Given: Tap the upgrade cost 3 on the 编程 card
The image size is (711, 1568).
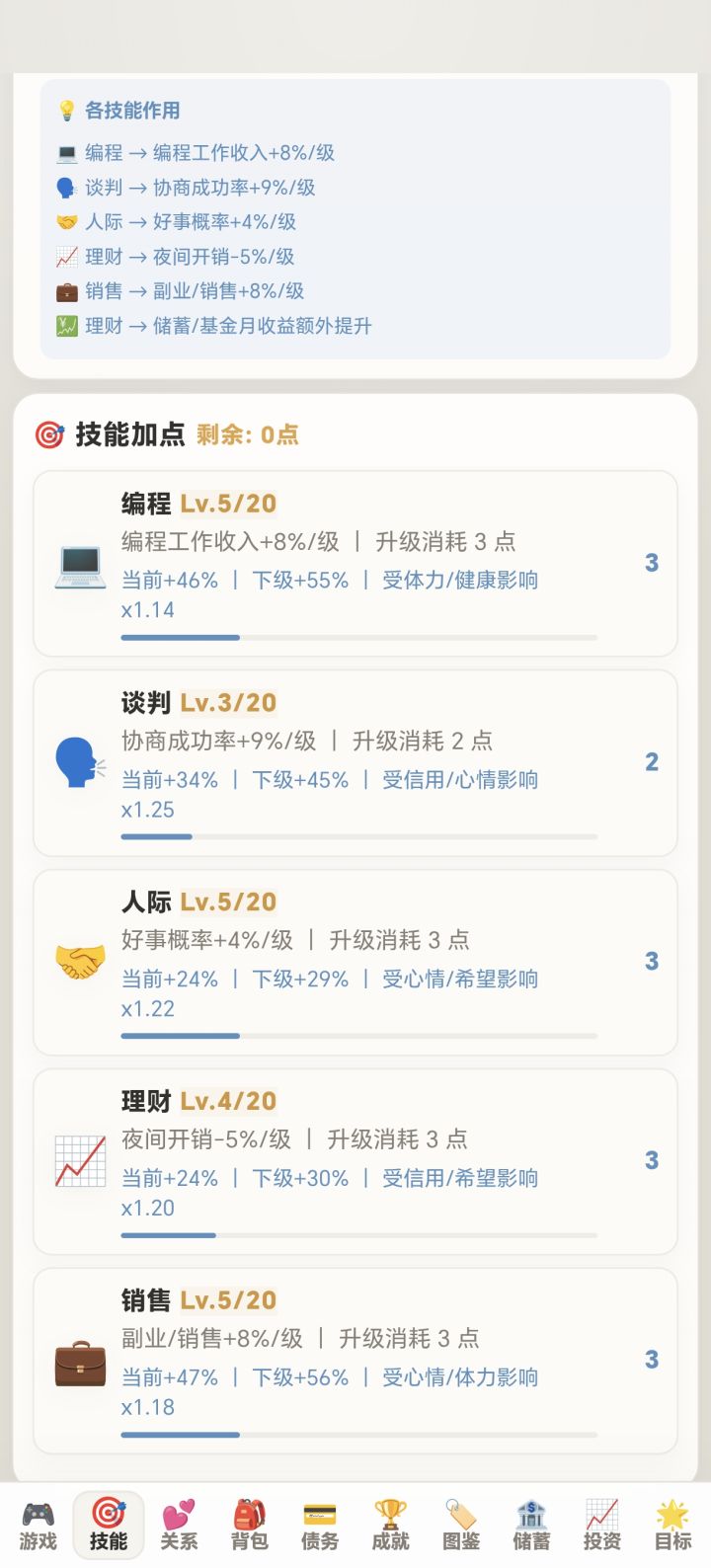Looking at the screenshot, I should click(651, 563).
